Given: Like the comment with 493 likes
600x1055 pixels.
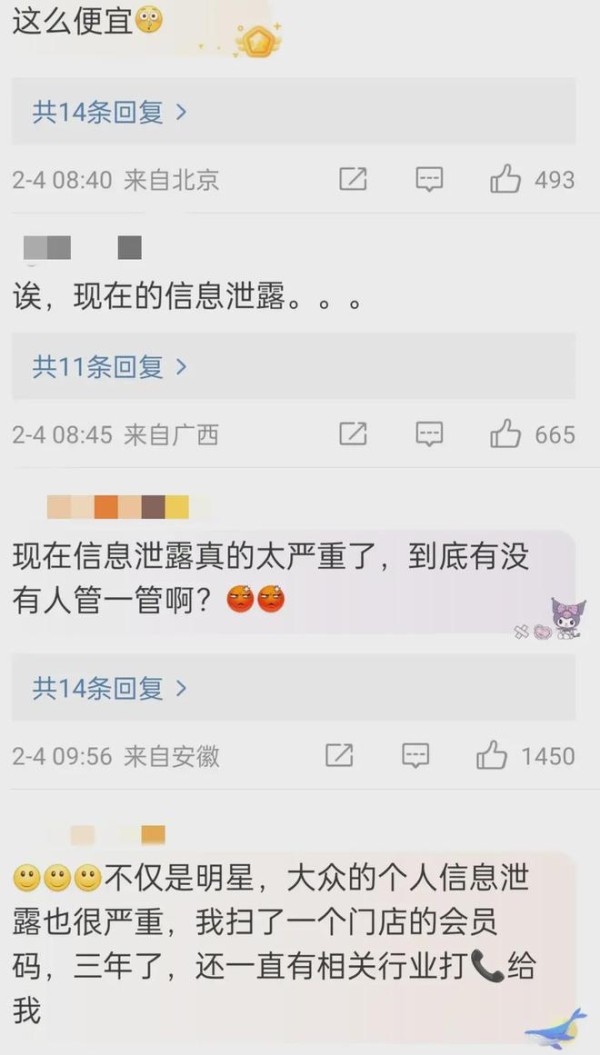Looking at the screenshot, I should coord(506,180).
